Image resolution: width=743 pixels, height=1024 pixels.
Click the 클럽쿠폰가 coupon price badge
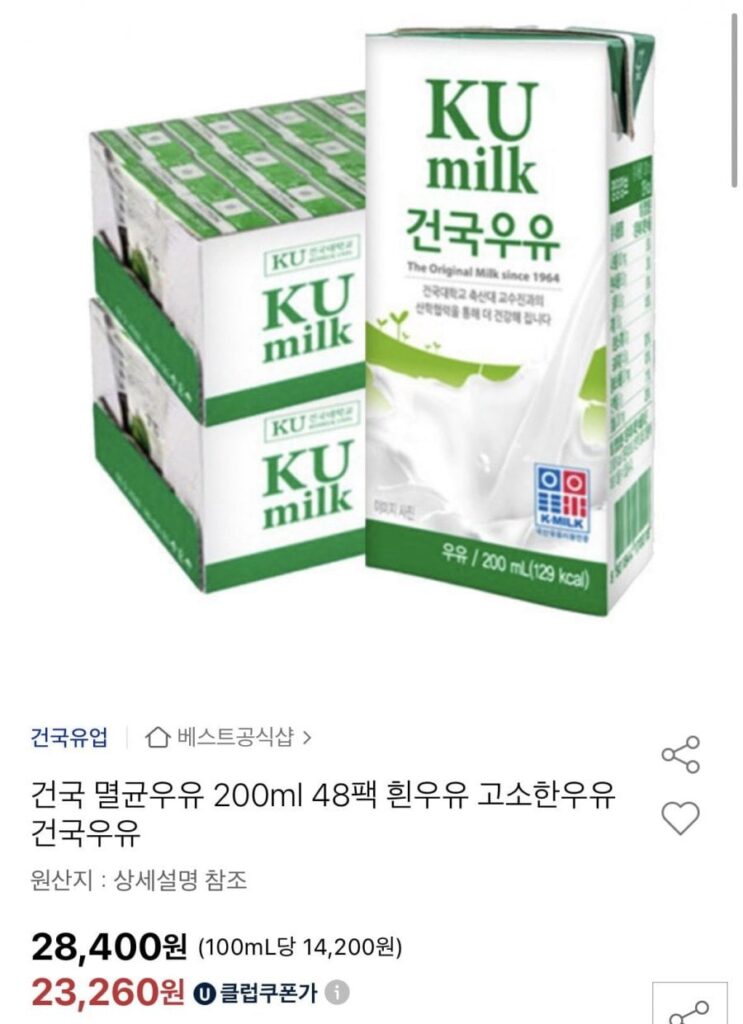coord(266,991)
